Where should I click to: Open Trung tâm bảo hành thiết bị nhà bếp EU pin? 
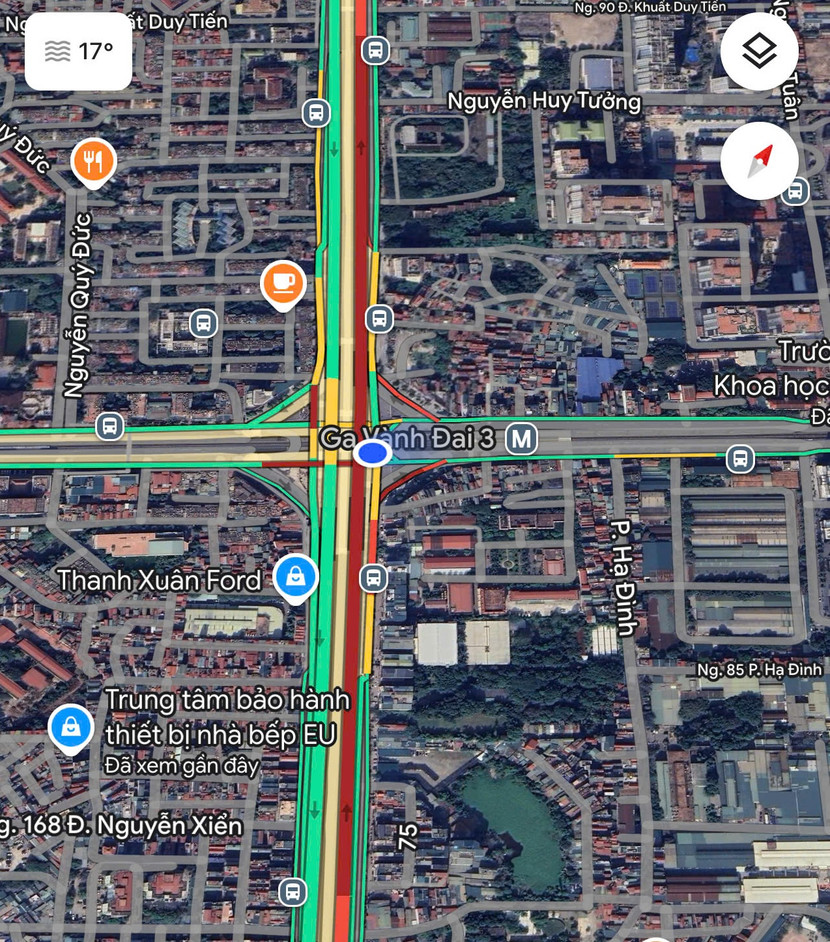click(x=71, y=727)
